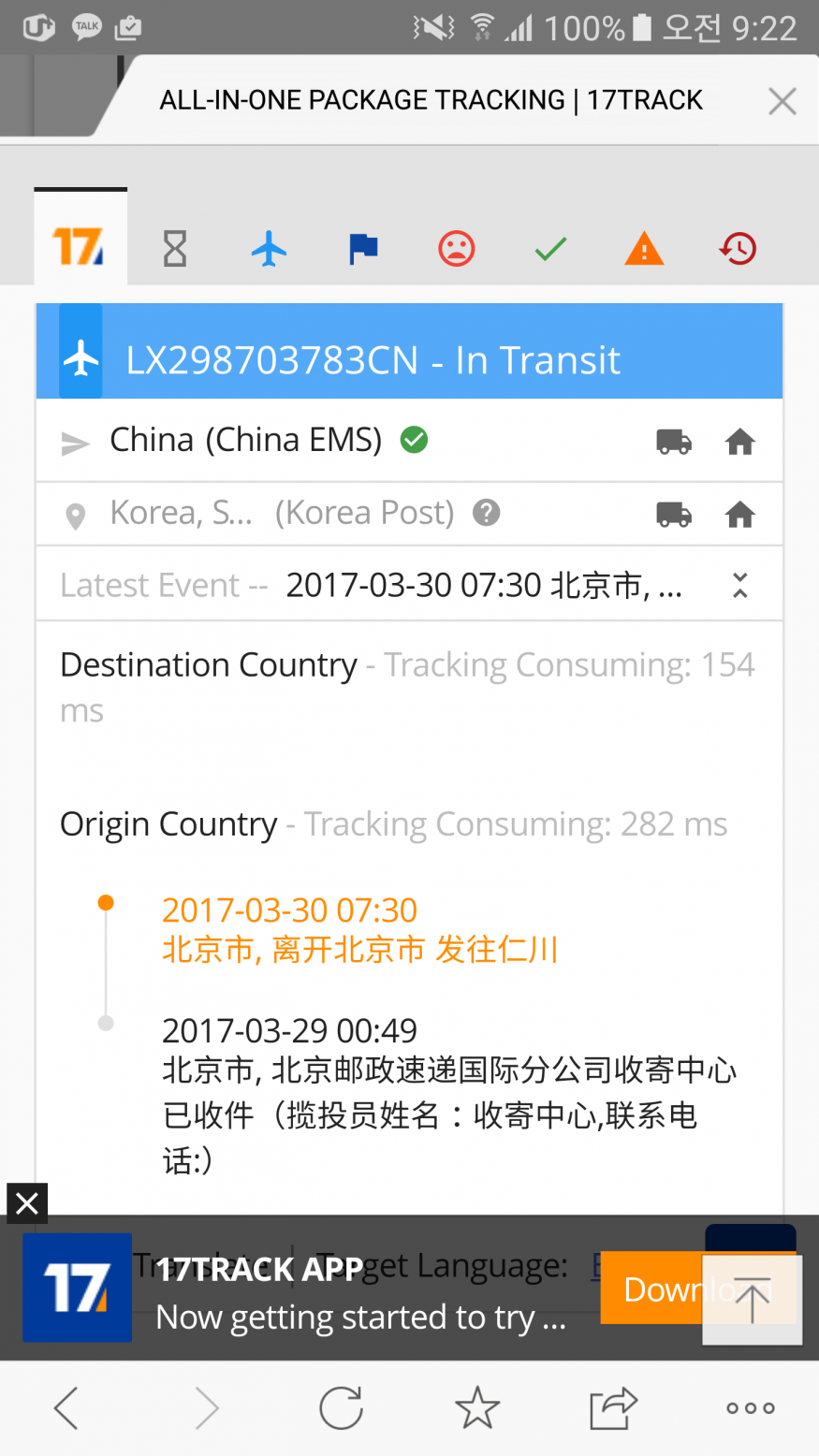
Task: Switch to the 17 all-packages tab
Action: click(x=80, y=248)
